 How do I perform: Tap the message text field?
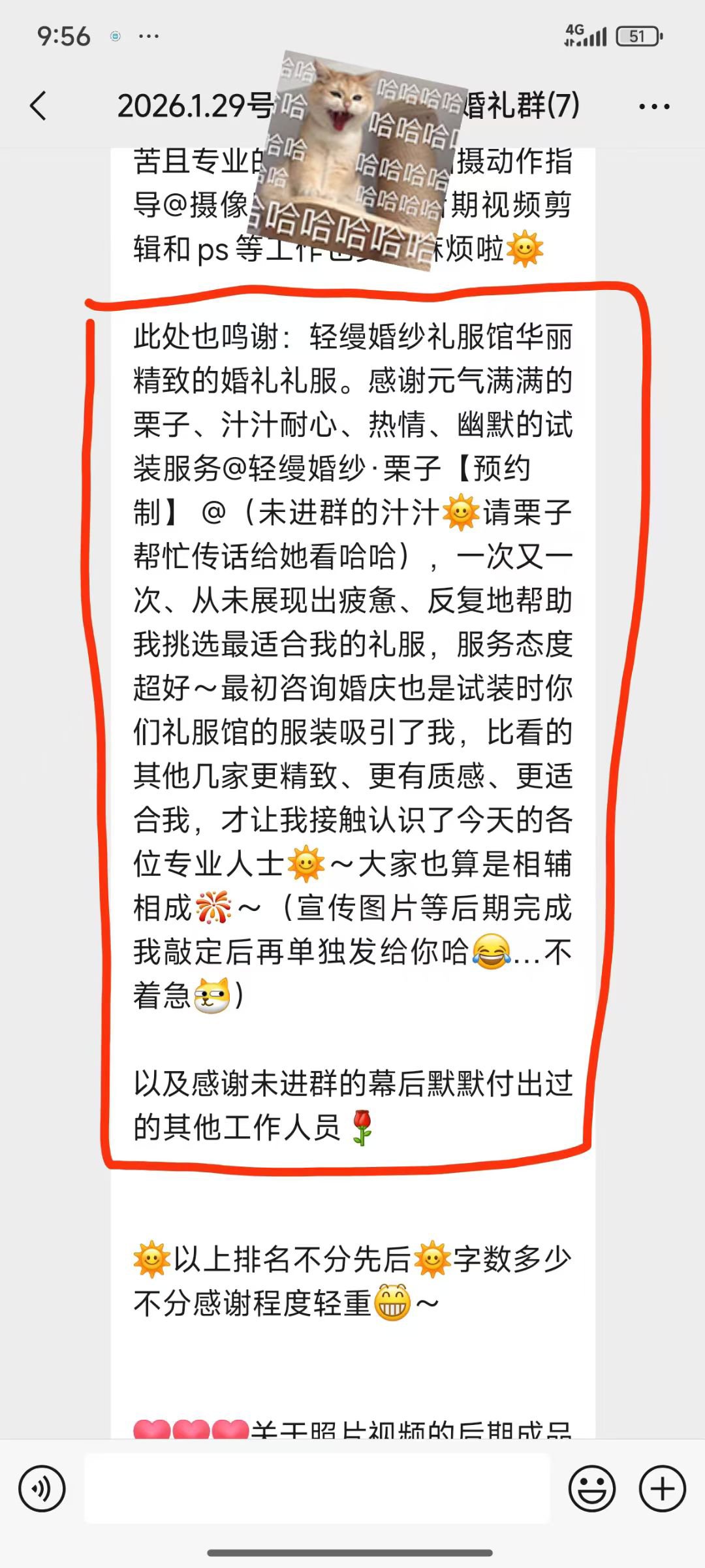pos(317,1489)
